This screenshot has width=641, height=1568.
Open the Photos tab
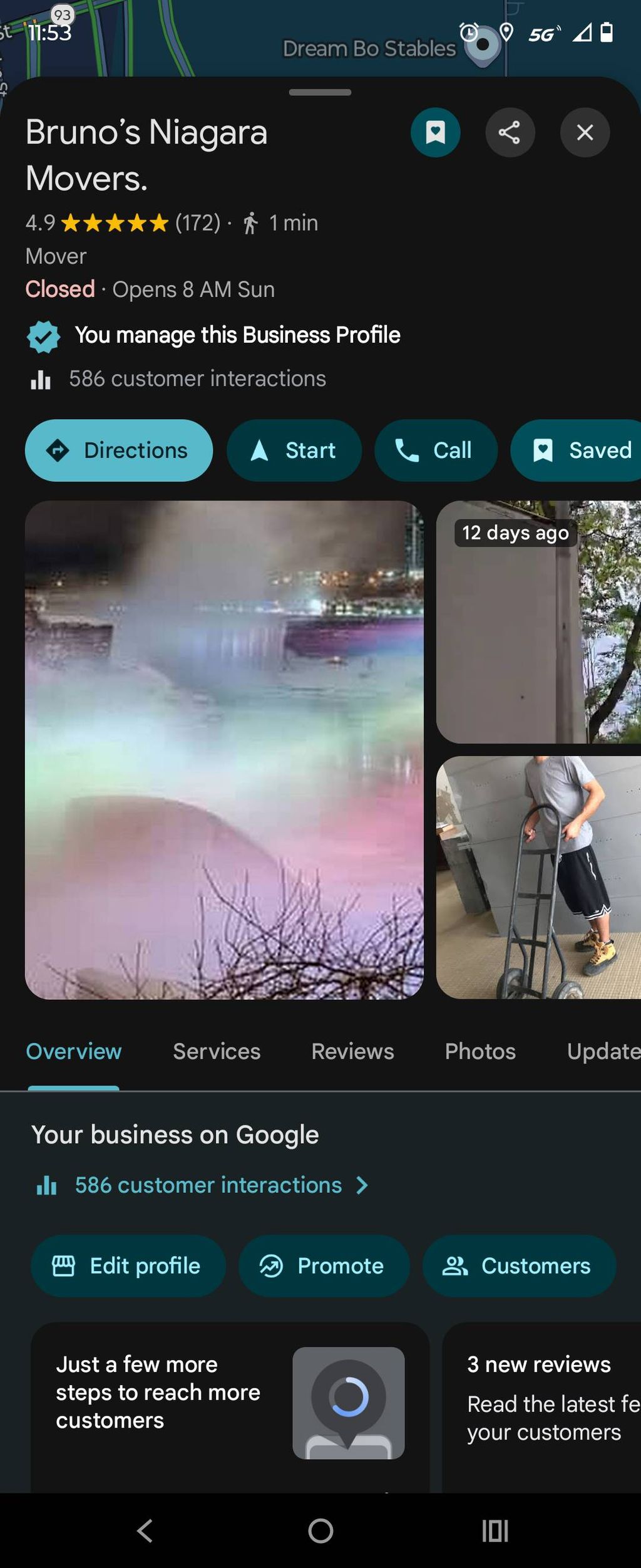[x=480, y=1051]
